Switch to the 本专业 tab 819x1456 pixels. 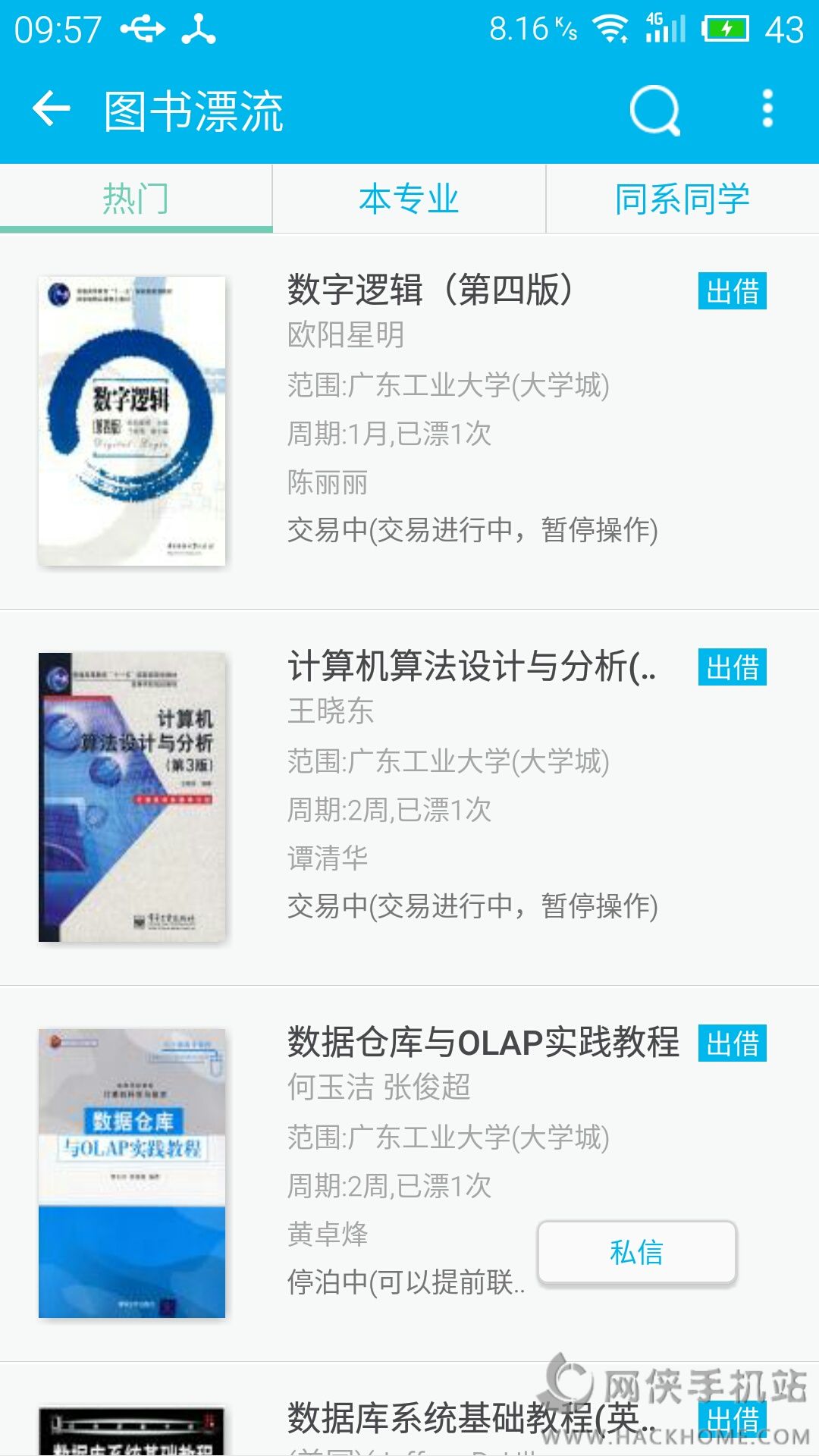coord(409,199)
